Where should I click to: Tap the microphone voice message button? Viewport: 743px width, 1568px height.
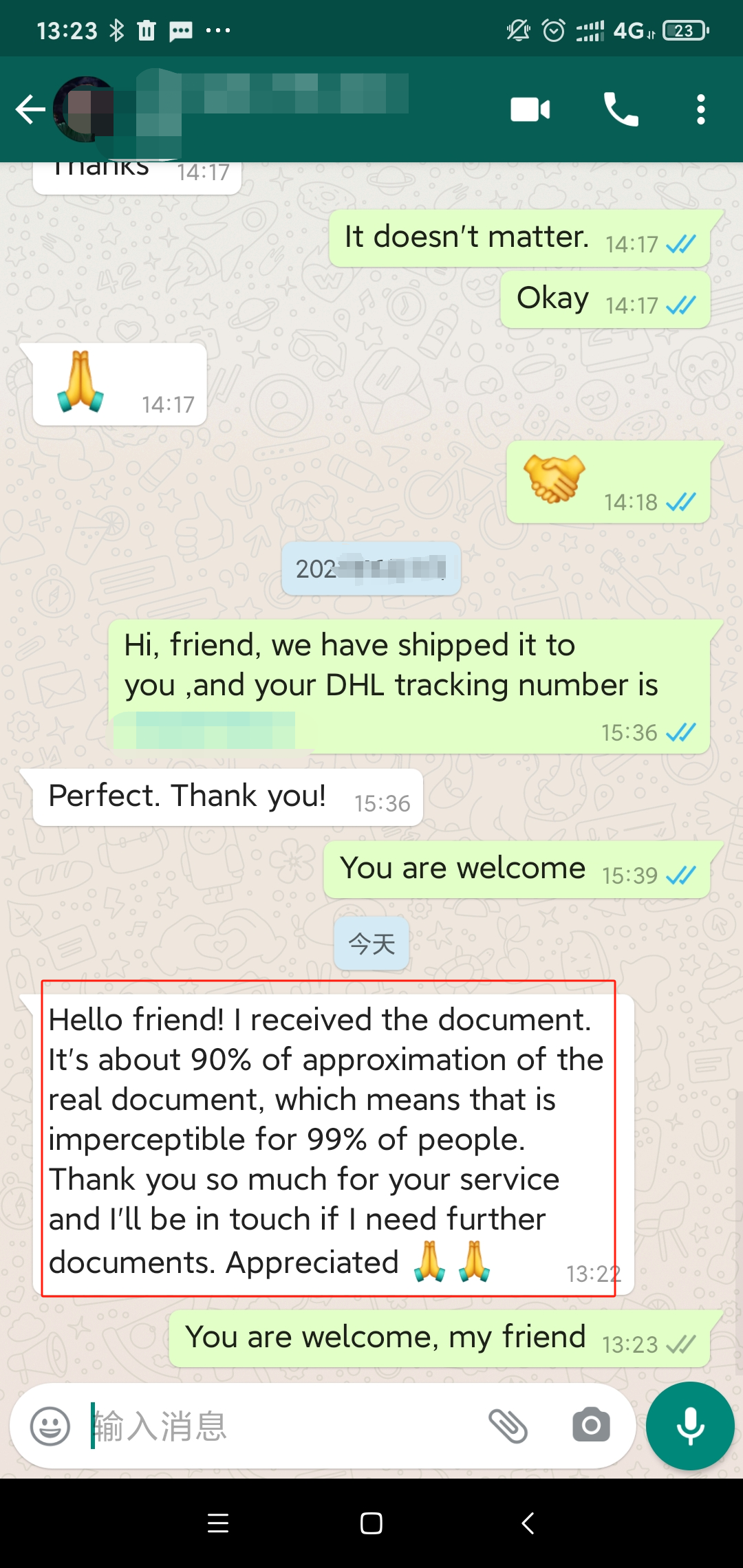pyautogui.click(x=690, y=1426)
